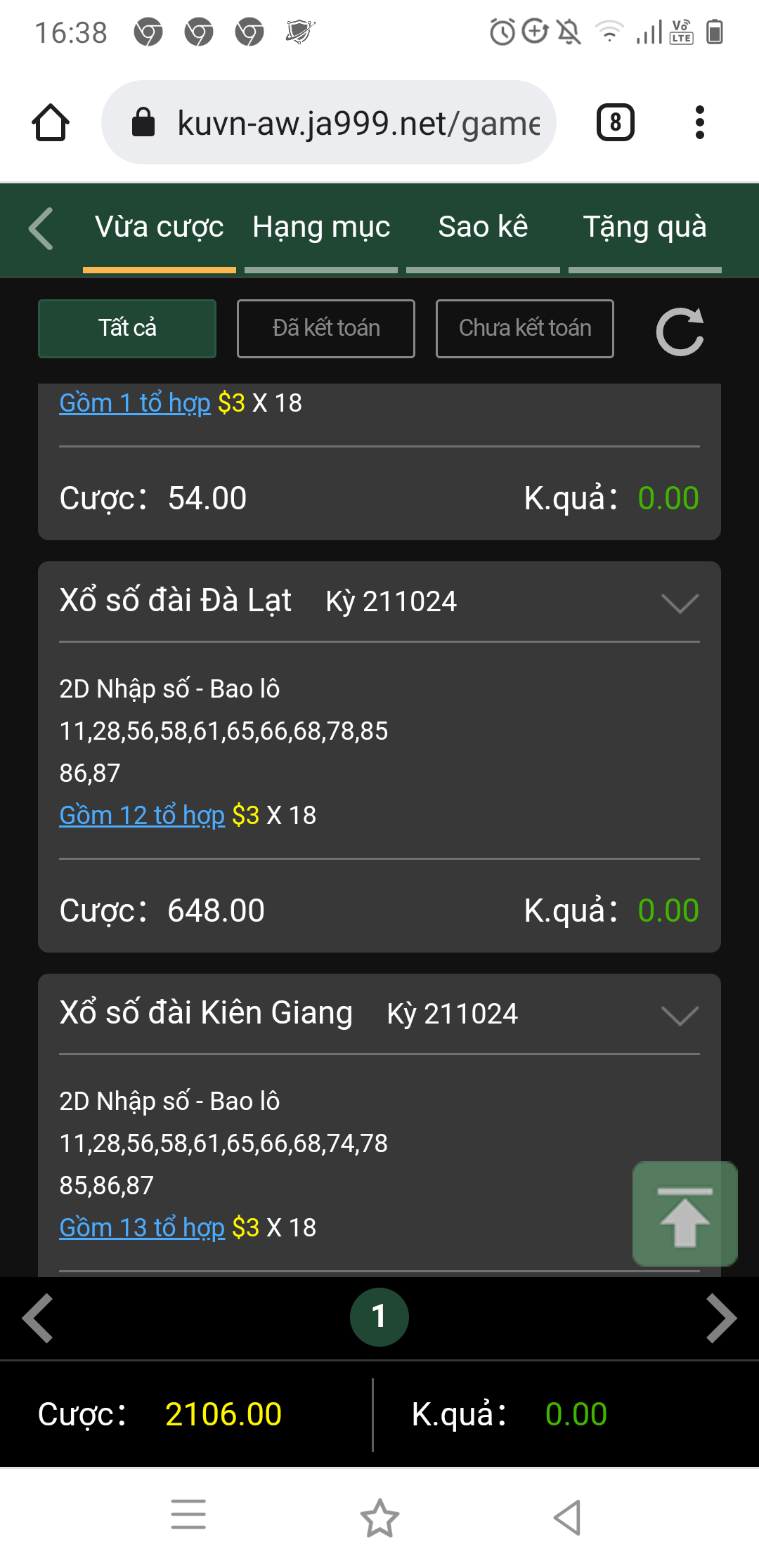This screenshot has width=759, height=1568.
Task: Refresh the bet list
Action: tap(680, 332)
